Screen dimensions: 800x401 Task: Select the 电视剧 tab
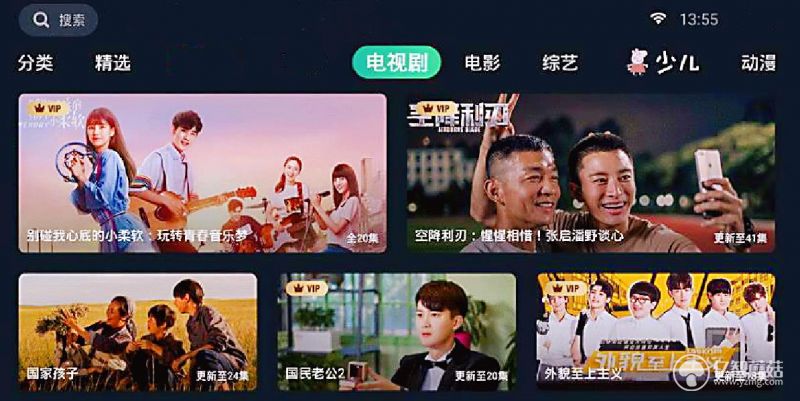(x=396, y=63)
